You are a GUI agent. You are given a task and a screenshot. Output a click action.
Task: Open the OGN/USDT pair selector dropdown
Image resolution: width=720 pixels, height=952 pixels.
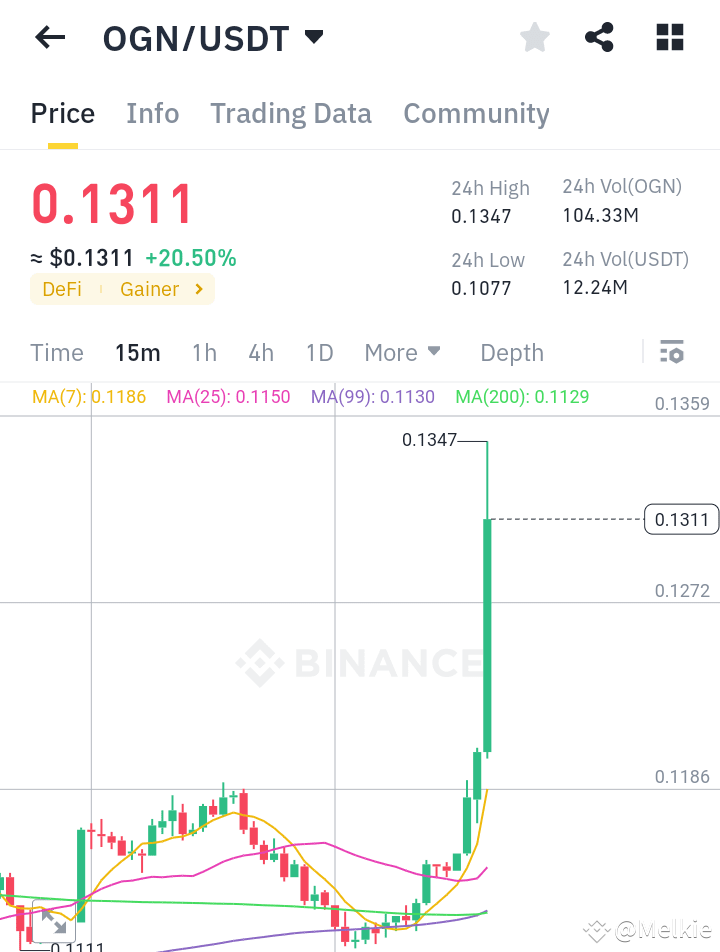pos(313,37)
